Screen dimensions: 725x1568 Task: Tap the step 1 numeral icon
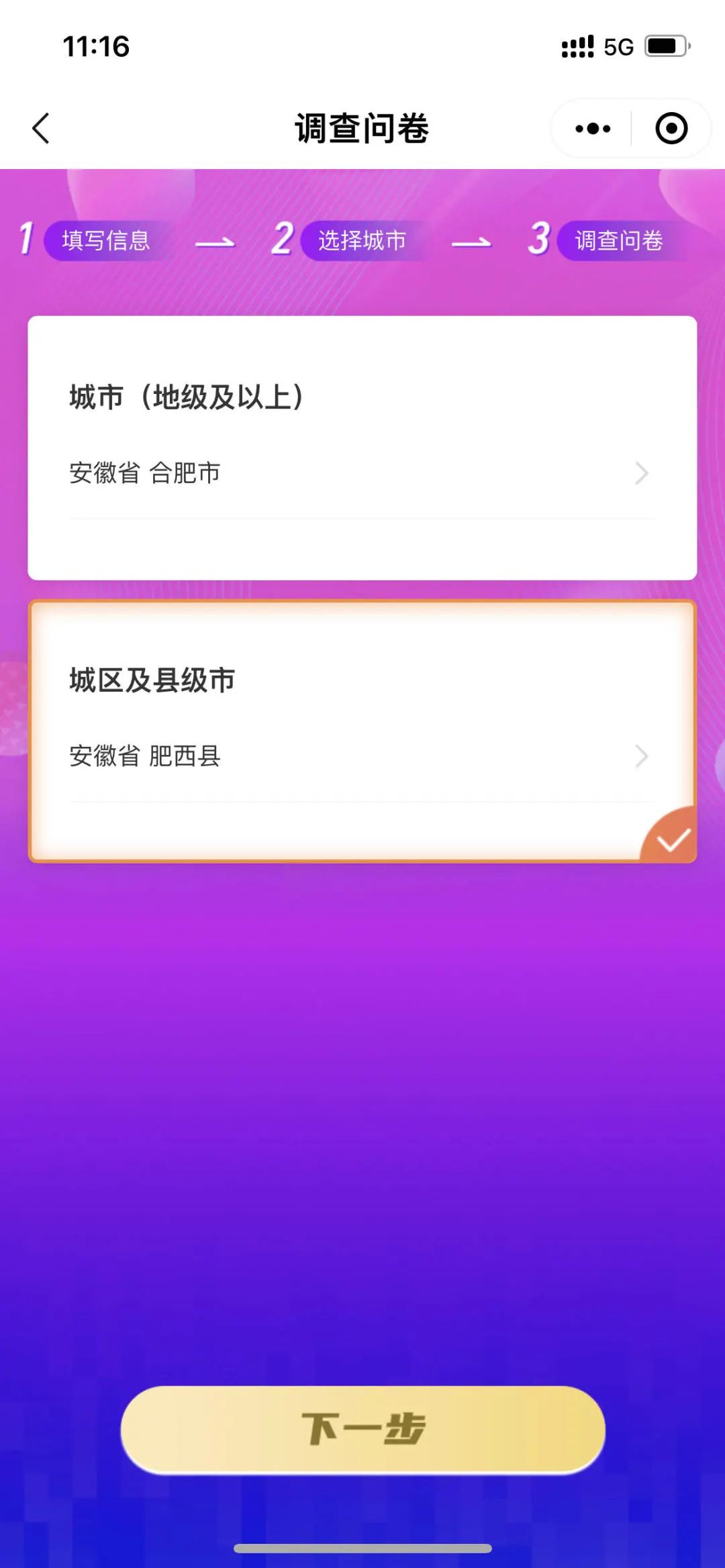click(26, 240)
